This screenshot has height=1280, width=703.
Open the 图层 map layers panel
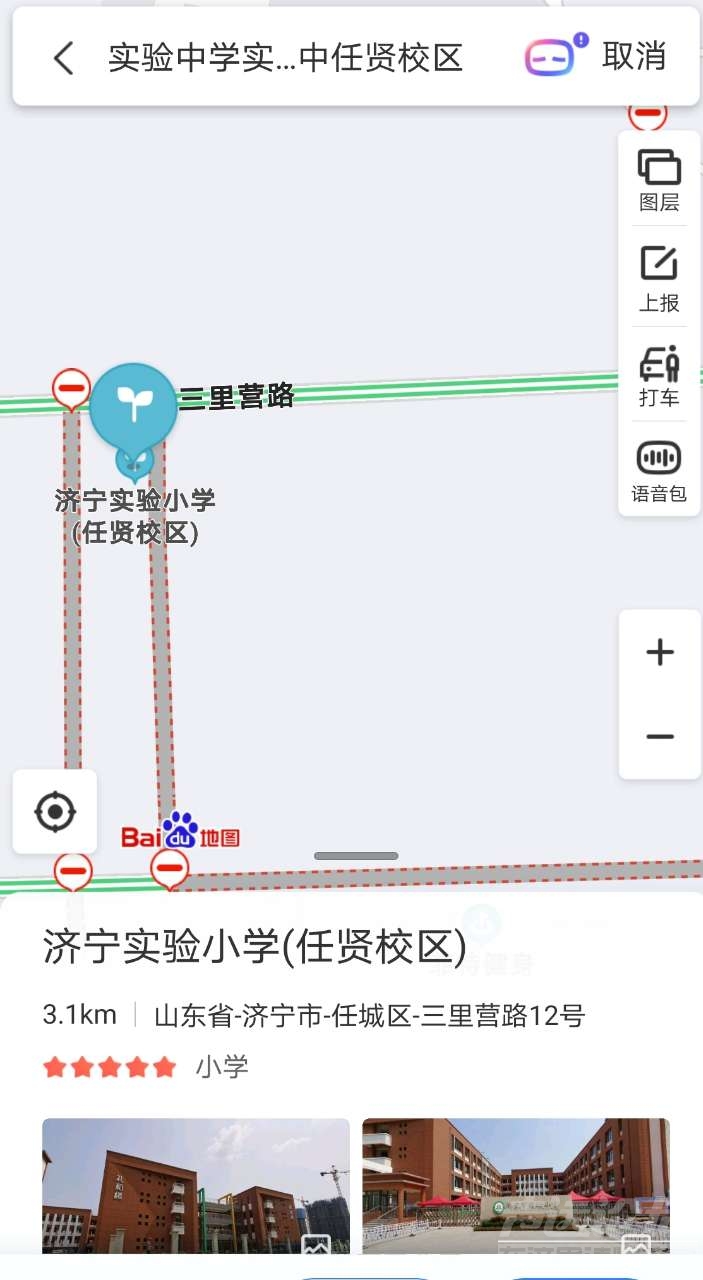(659, 179)
